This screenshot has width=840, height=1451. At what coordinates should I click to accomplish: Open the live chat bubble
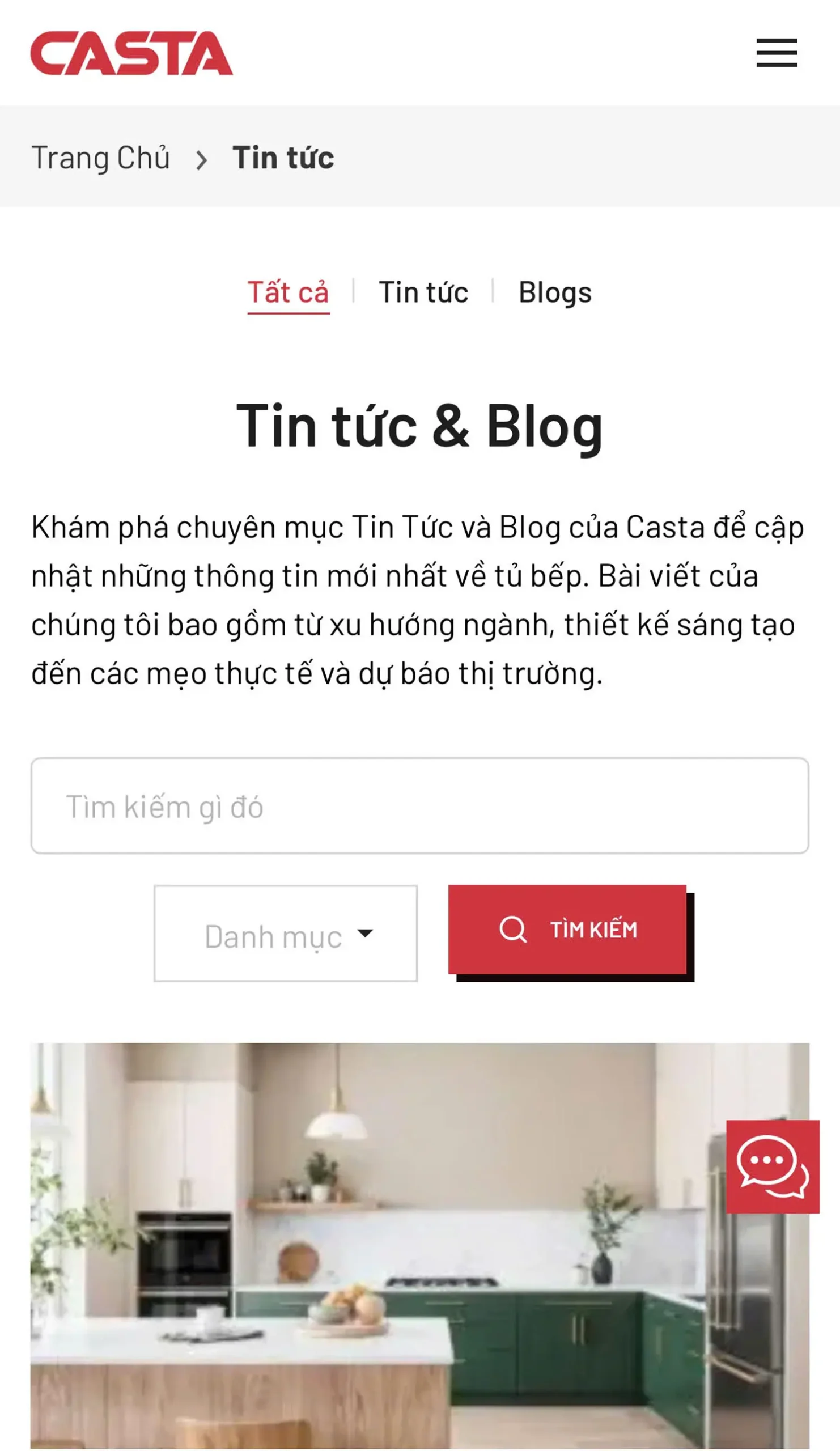772,1167
